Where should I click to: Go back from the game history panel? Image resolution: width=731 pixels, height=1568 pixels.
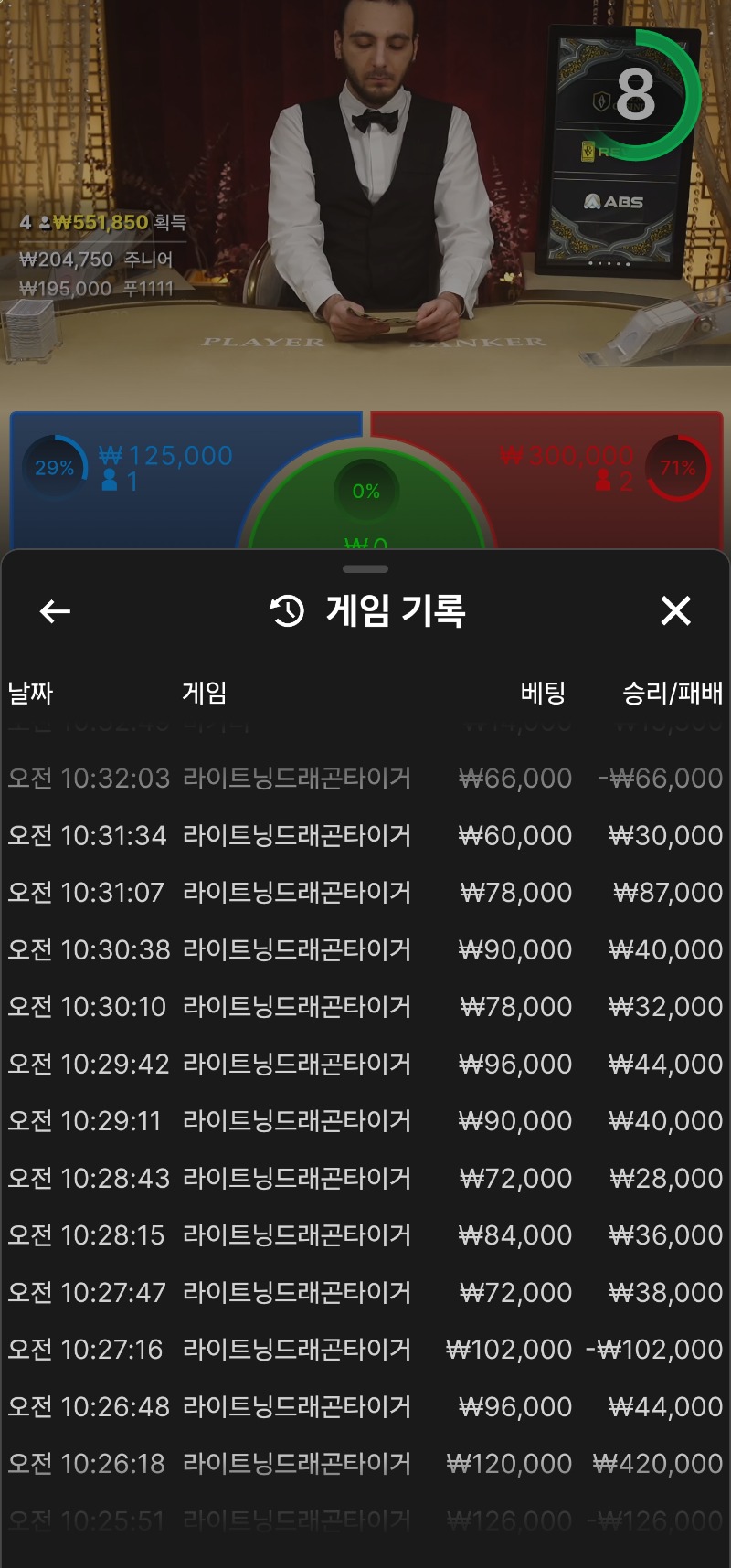[x=56, y=611]
